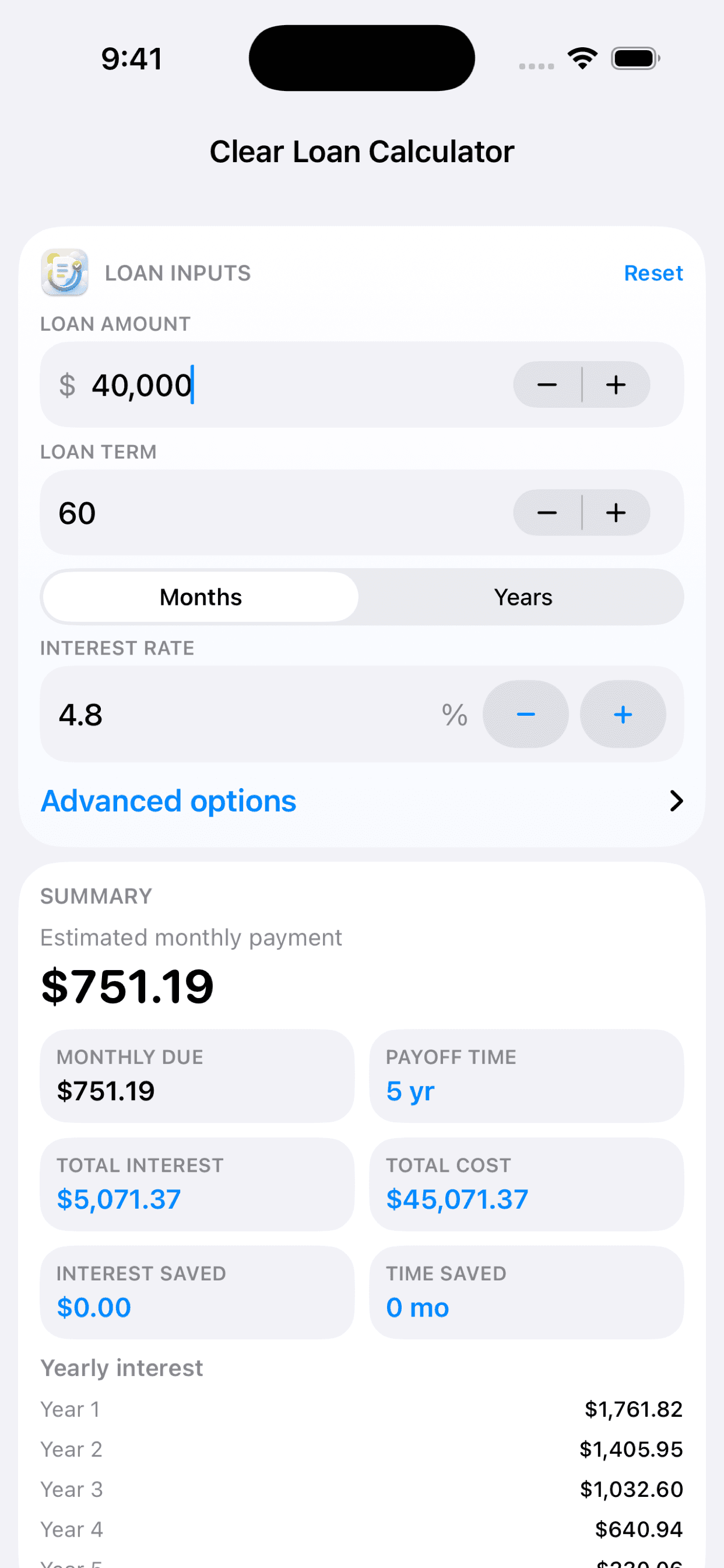Select the LOAN INPUTS header

pyautogui.click(x=178, y=274)
